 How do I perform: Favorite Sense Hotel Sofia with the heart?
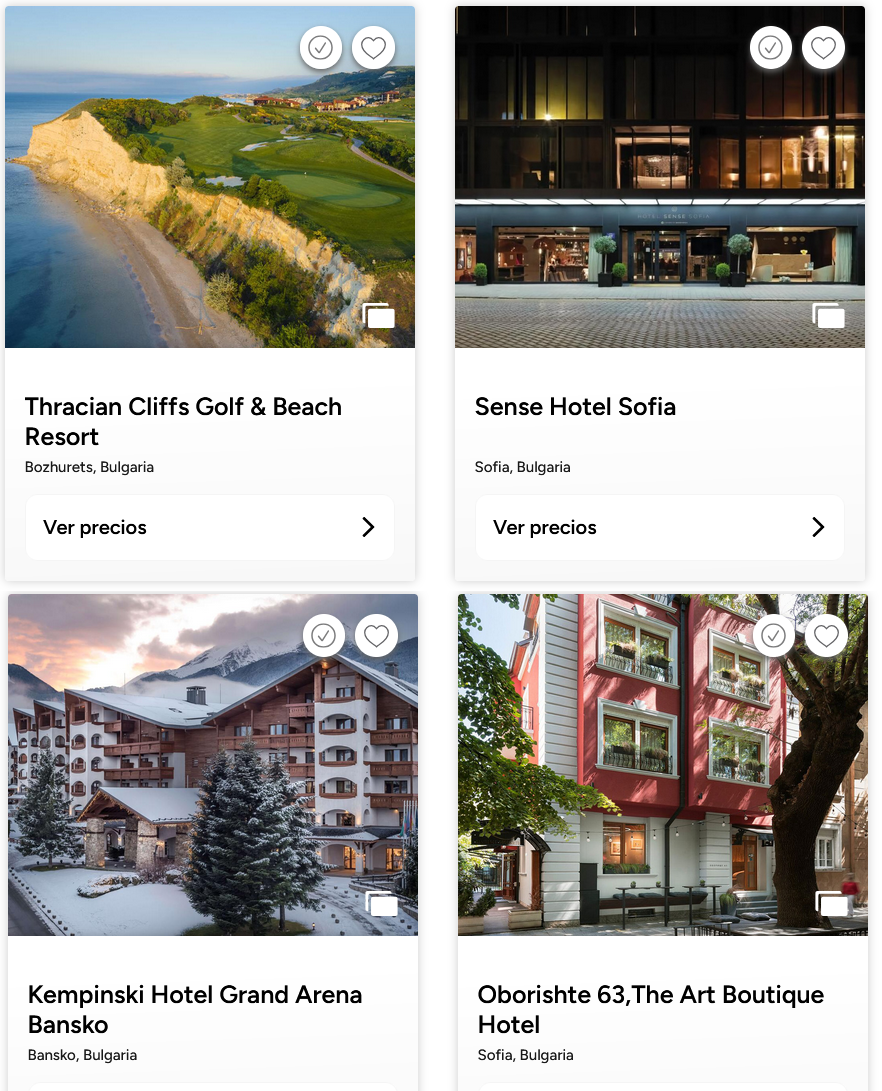[x=823, y=48]
